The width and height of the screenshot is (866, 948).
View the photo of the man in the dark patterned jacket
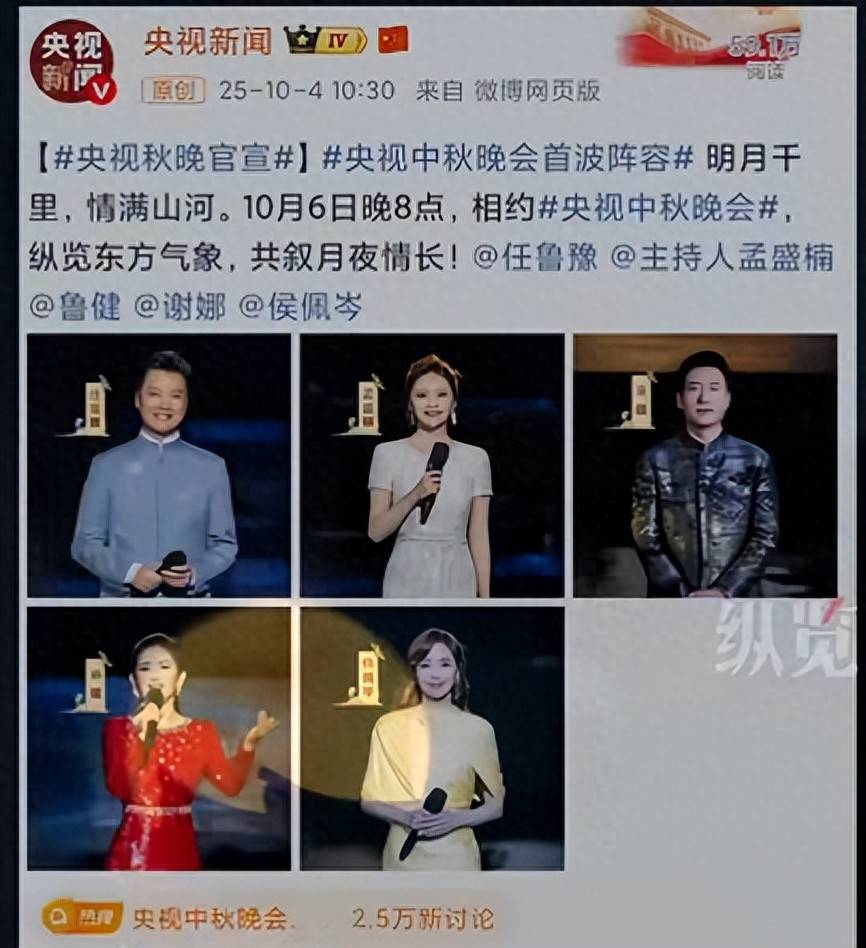(x=705, y=466)
